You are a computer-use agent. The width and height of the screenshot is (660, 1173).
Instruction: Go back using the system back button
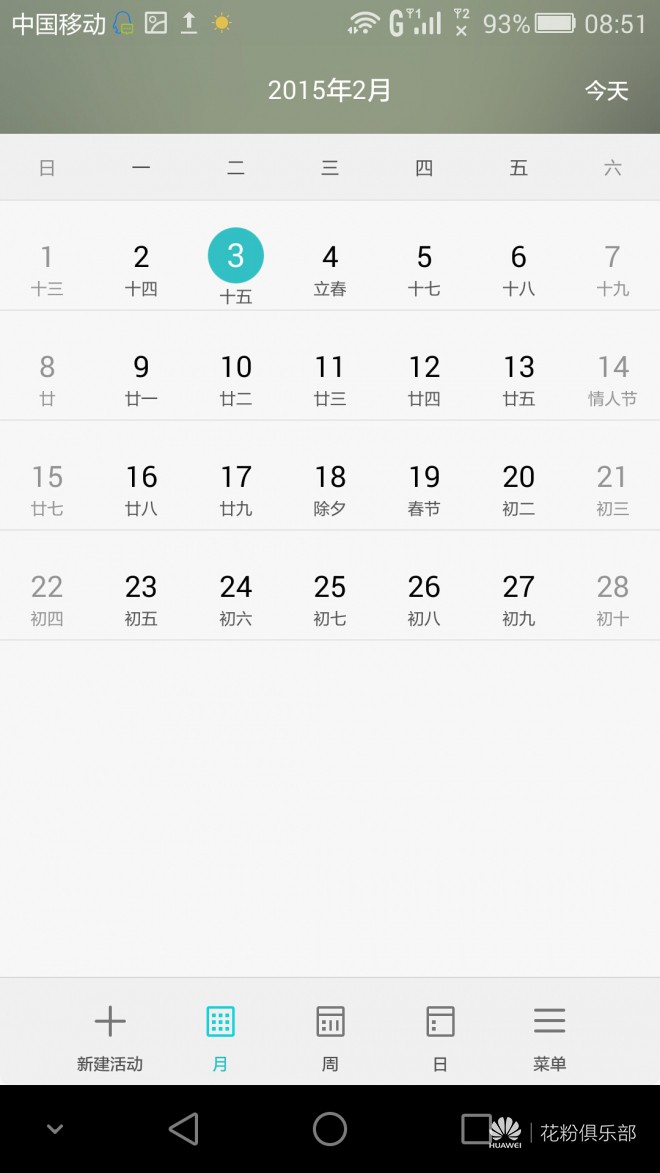coord(183,1129)
